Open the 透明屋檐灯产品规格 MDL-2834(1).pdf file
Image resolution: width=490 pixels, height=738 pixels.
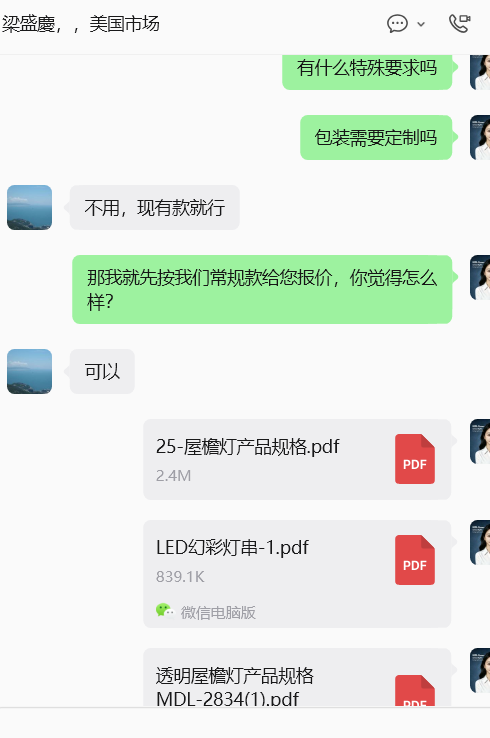pos(297,677)
